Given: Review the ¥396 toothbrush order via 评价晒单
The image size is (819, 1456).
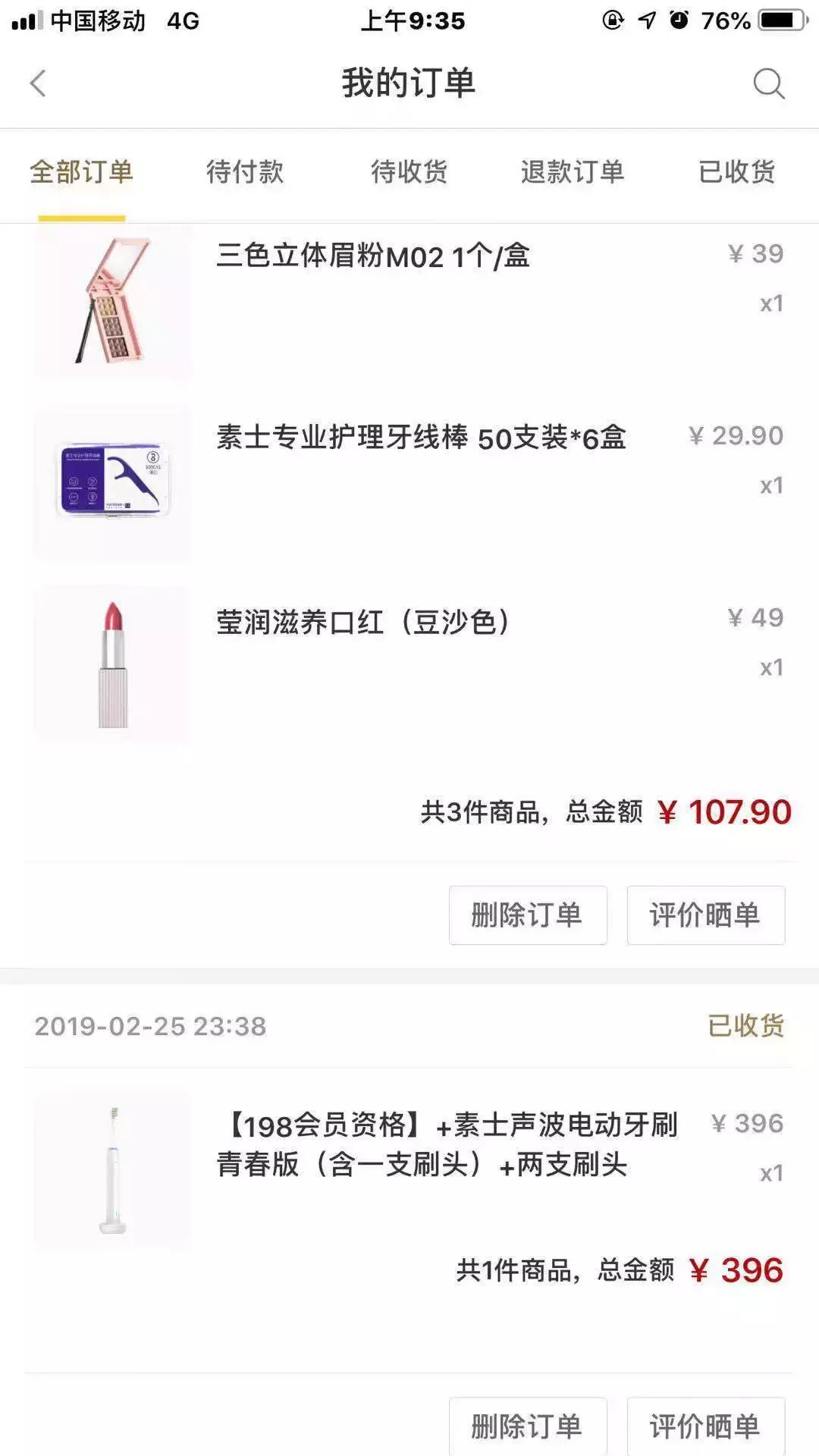Looking at the screenshot, I should point(705,1426).
